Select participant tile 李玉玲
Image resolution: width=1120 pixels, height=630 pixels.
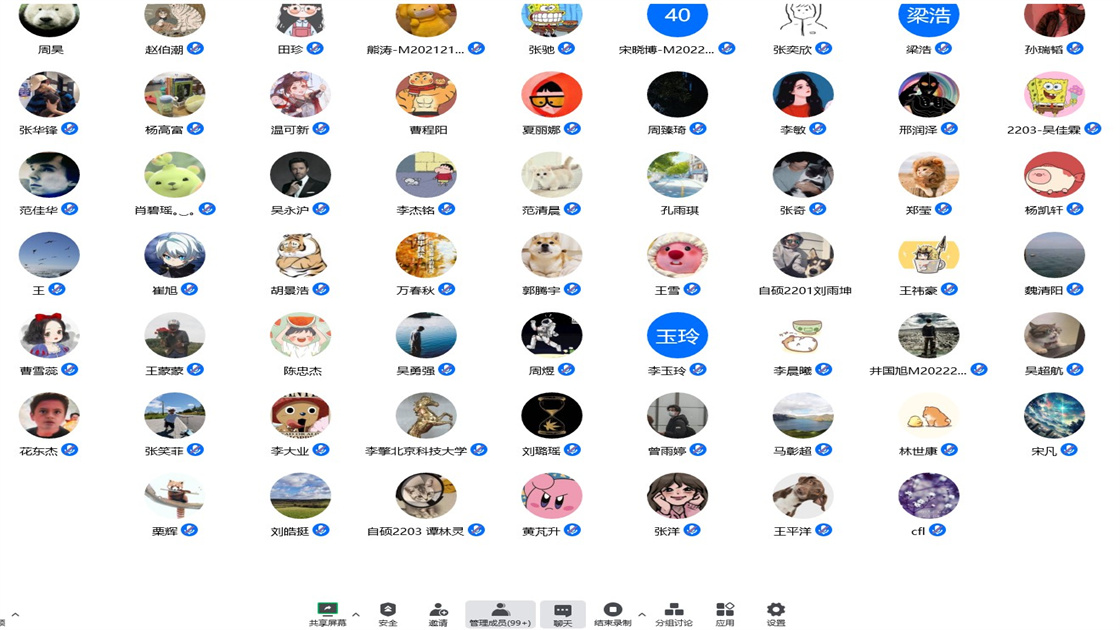coord(677,335)
